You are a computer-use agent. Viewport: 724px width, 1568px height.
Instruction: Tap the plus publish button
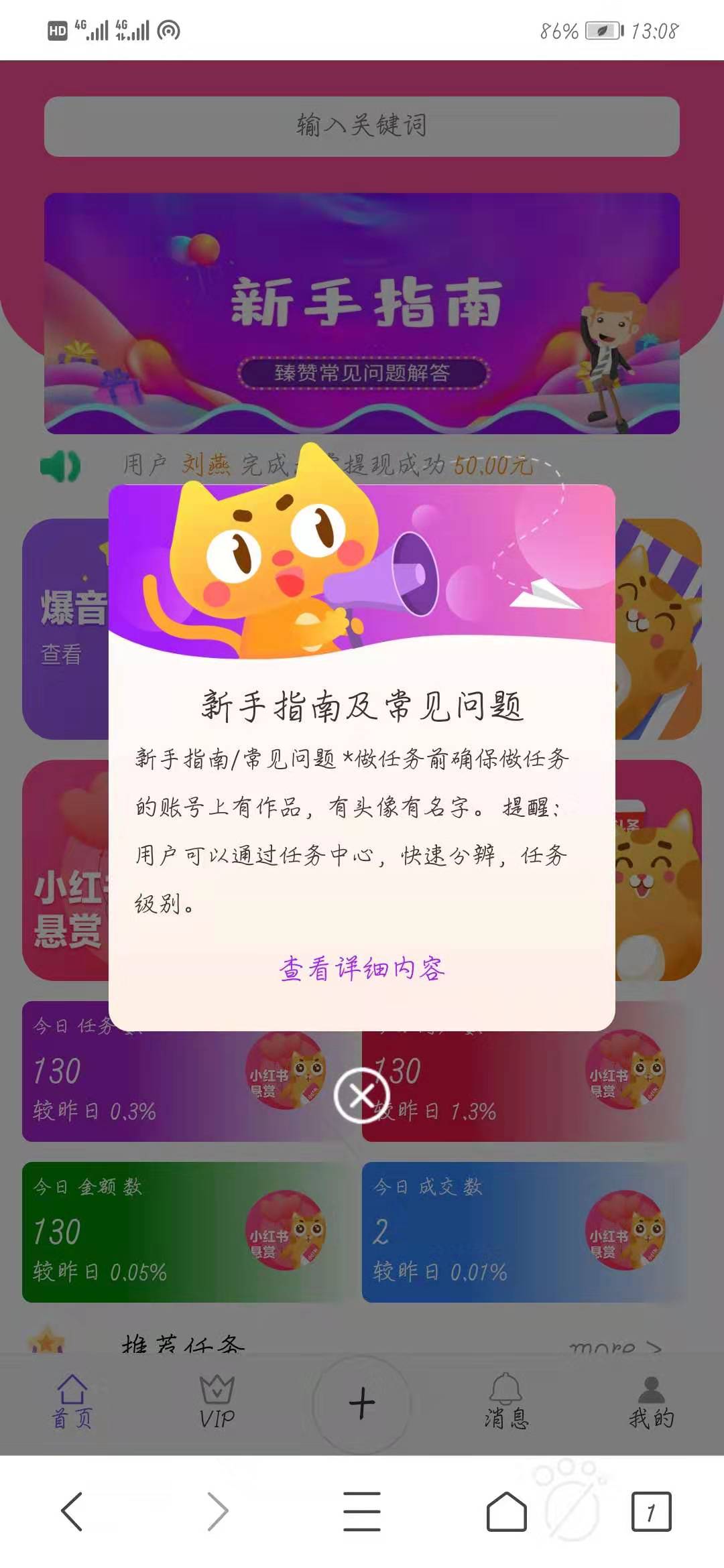point(362,1403)
